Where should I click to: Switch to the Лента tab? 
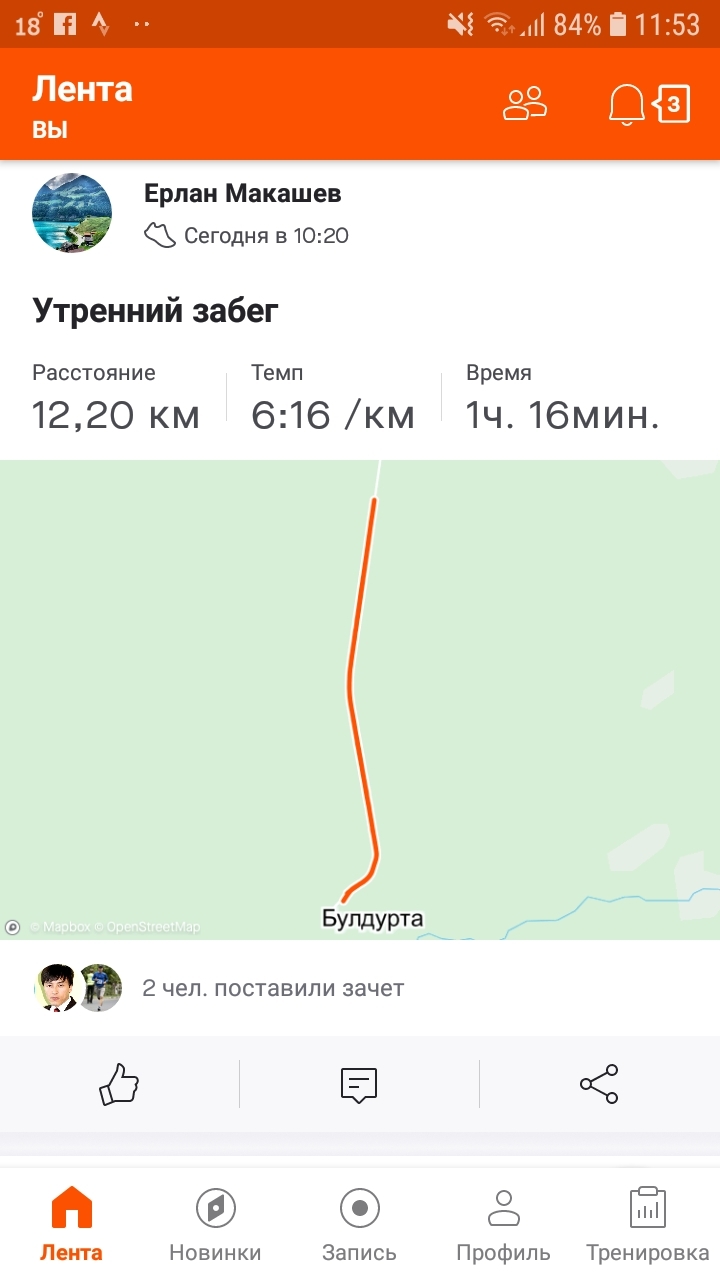coord(71,1222)
